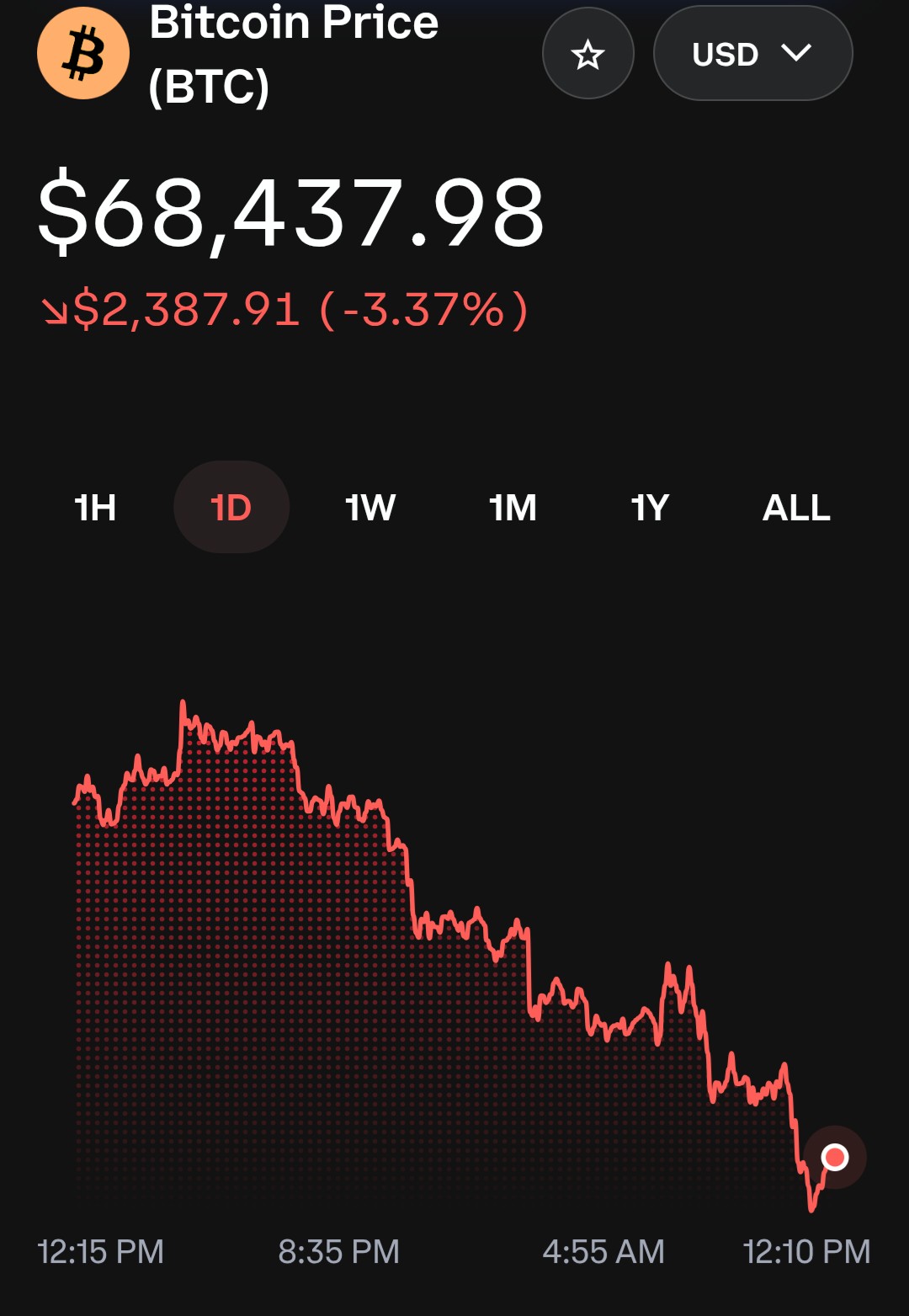View the 1Y price history
The image size is (909, 1316).
click(650, 508)
